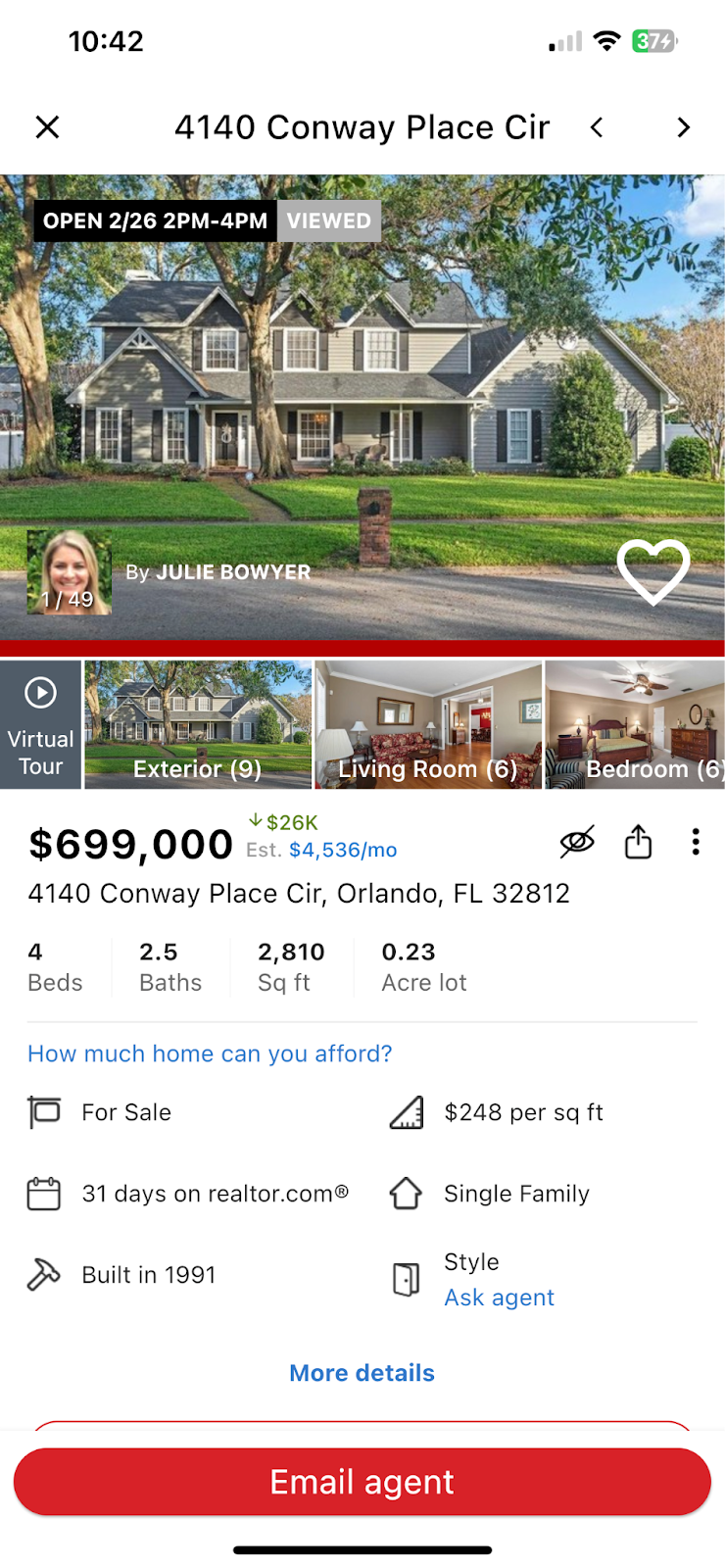The width and height of the screenshot is (725, 1568).
Task: Share this listing
Action: (638, 842)
